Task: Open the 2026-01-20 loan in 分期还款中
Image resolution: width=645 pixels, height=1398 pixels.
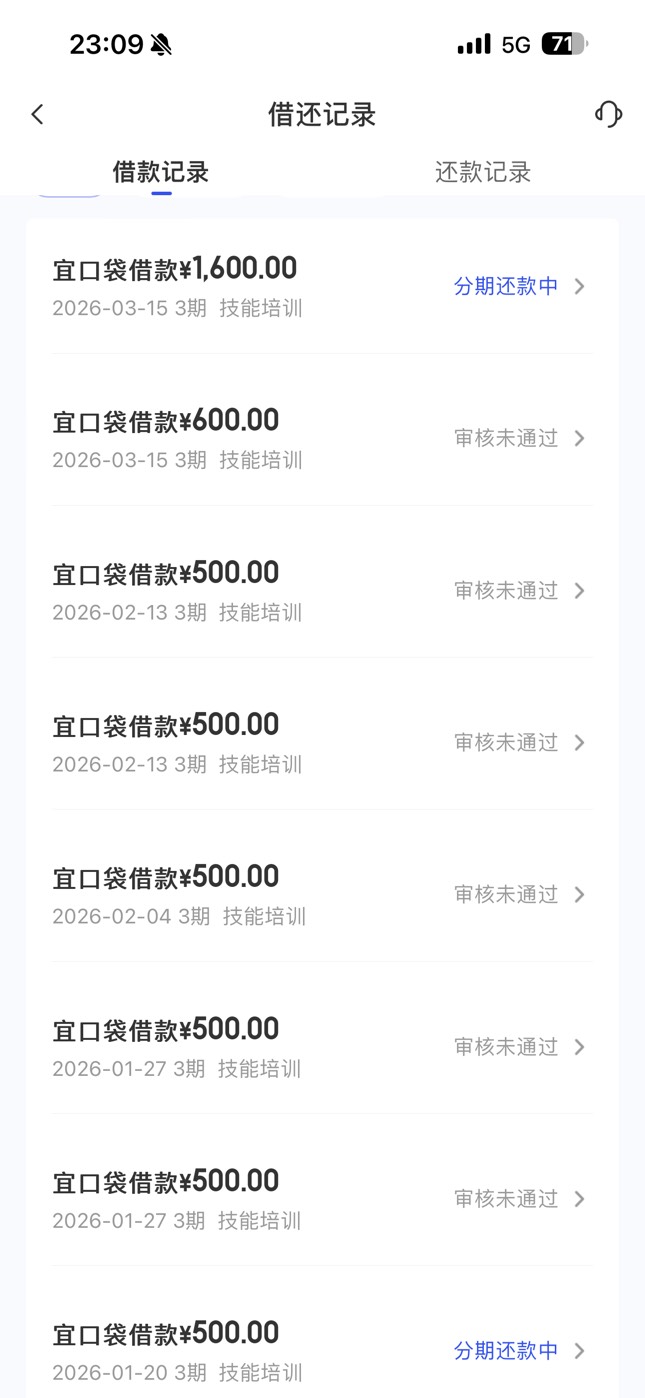Action: pyautogui.click(x=320, y=1350)
